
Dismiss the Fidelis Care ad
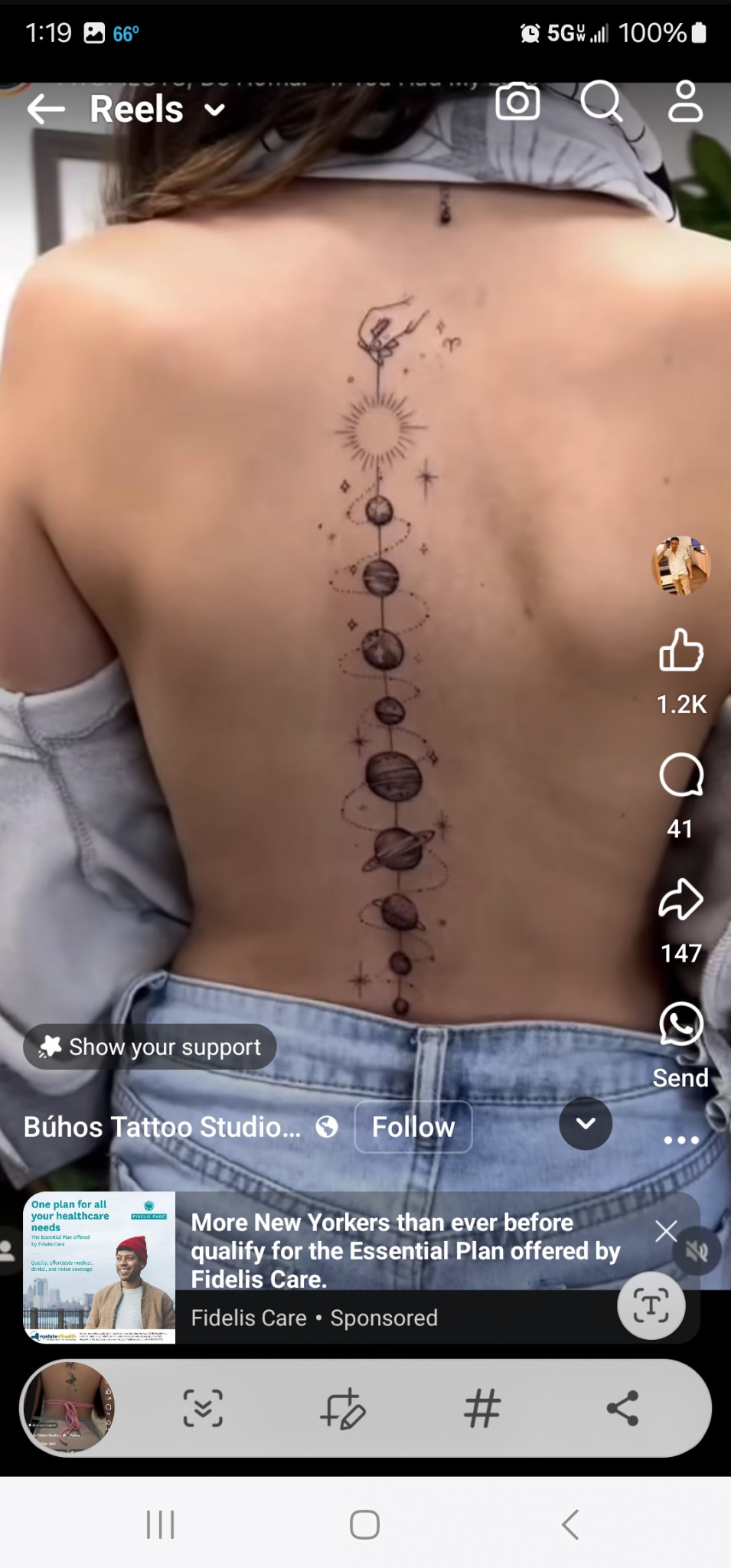[666, 1231]
